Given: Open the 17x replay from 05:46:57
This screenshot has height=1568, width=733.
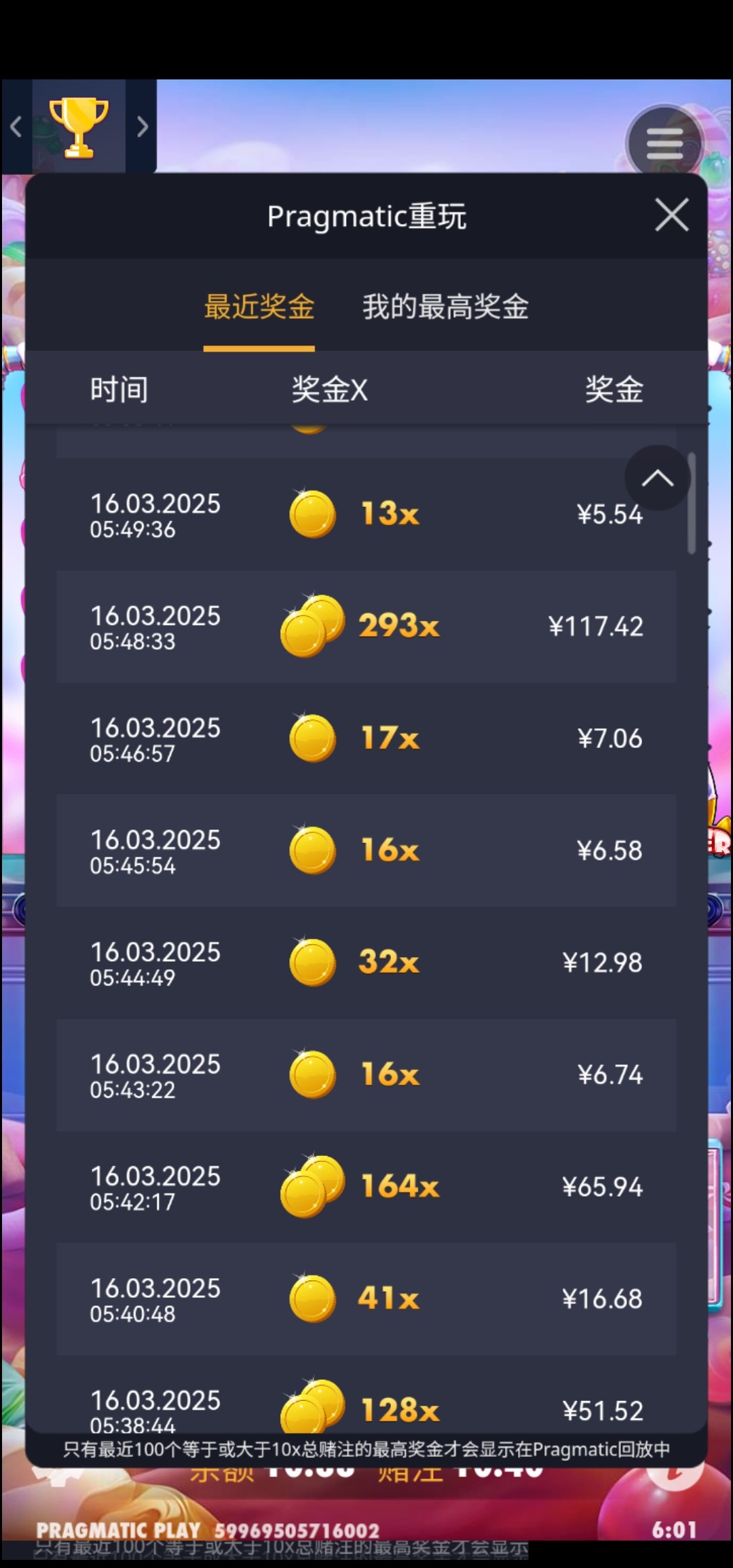Looking at the screenshot, I should pyautogui.click(x=366, y=738).
